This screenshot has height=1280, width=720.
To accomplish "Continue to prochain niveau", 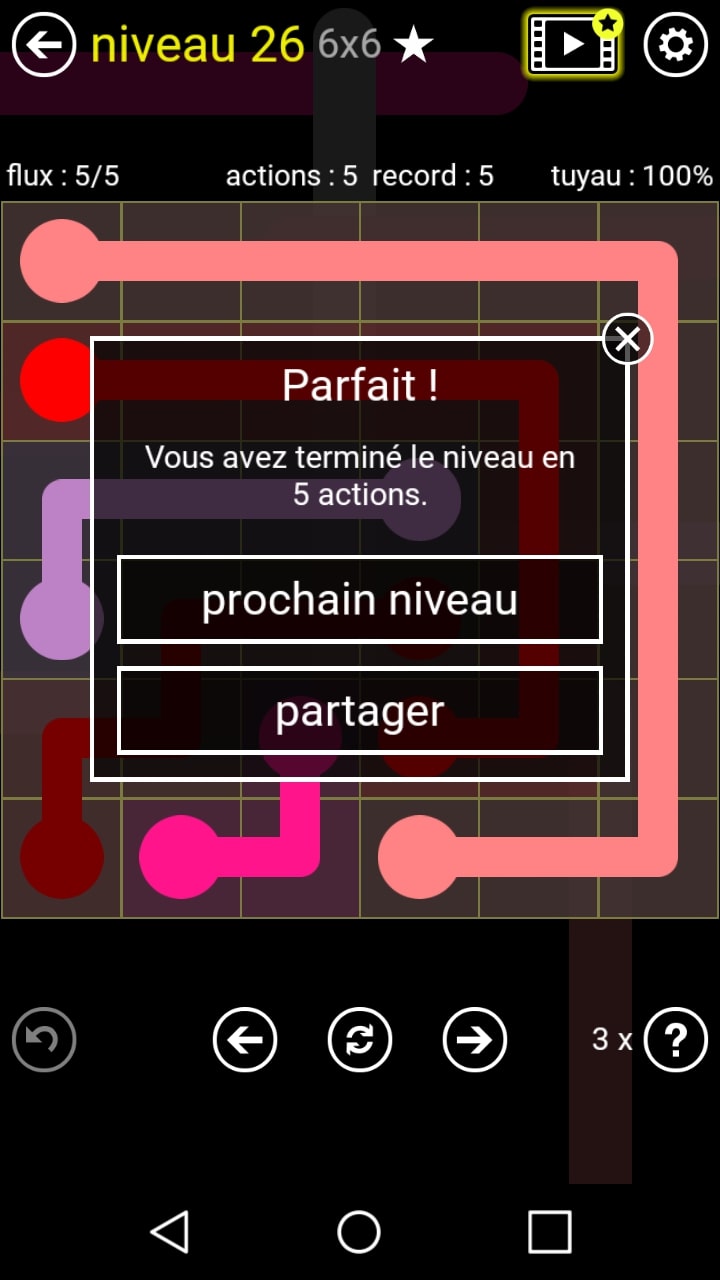I will point(360,600).
